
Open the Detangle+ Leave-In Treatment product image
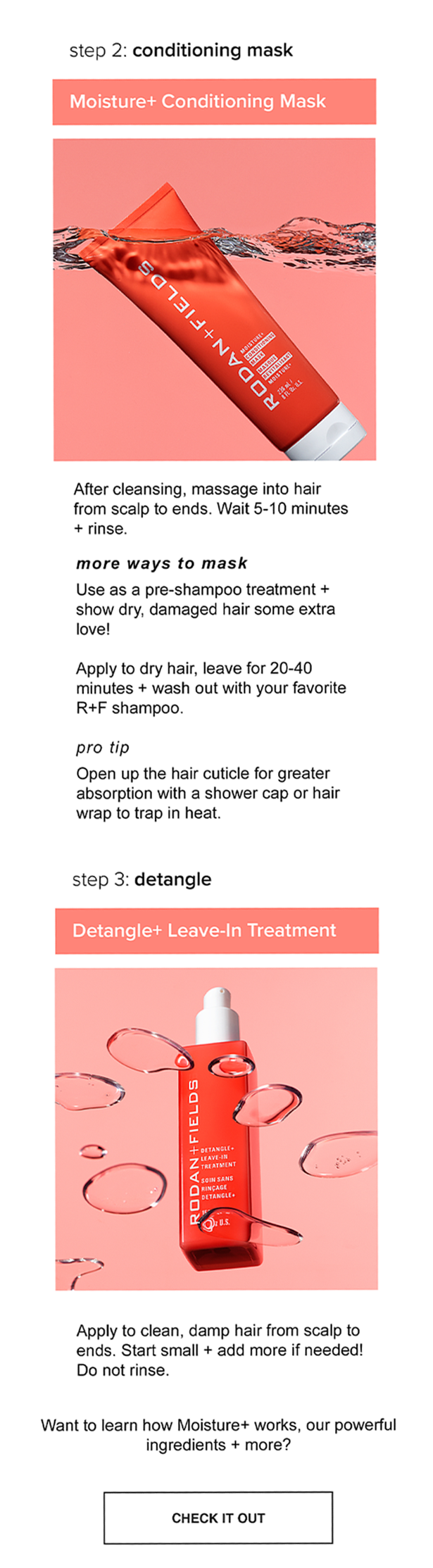216,1128
